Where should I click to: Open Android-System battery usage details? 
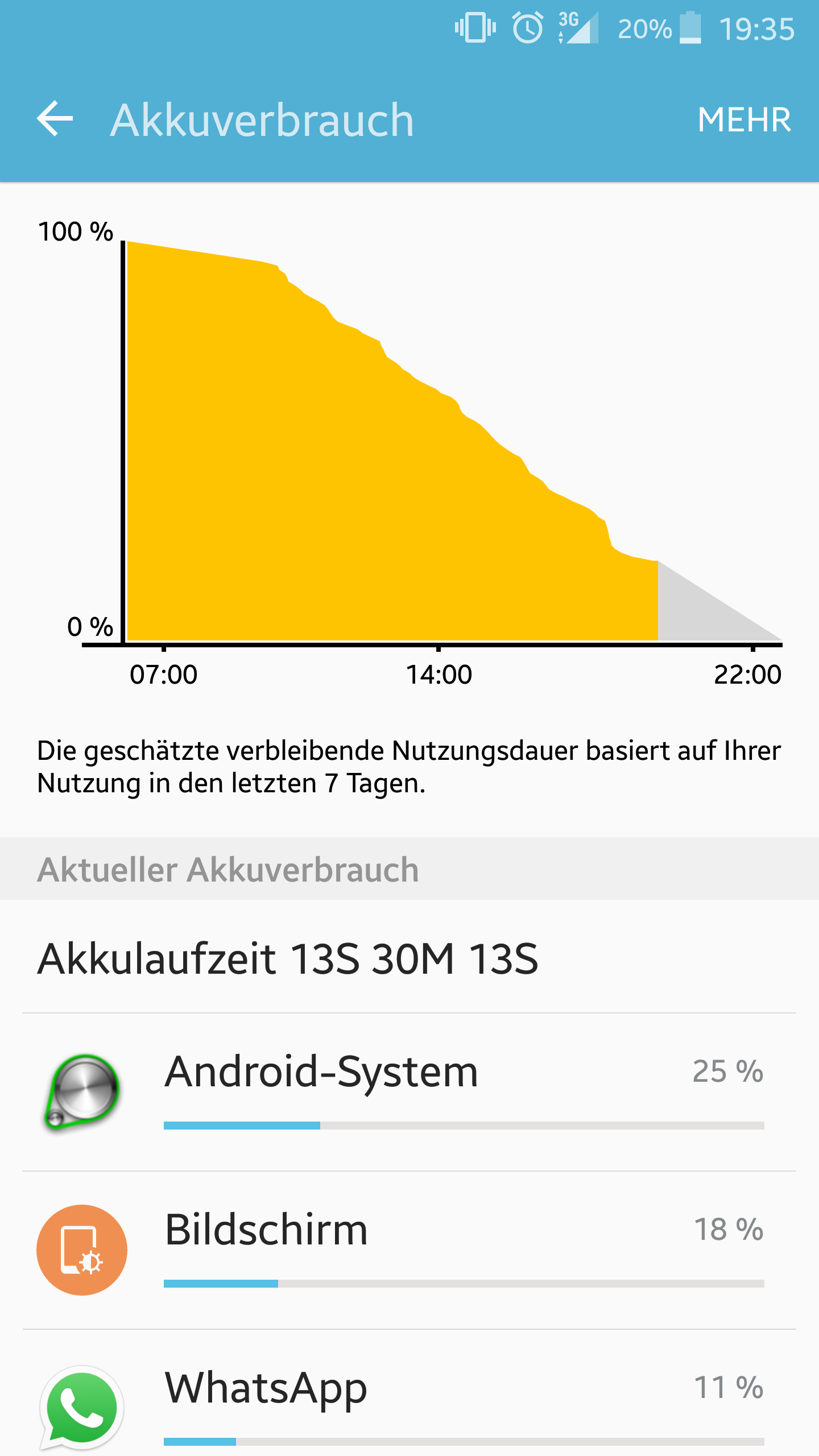[x=409, y=1091]
